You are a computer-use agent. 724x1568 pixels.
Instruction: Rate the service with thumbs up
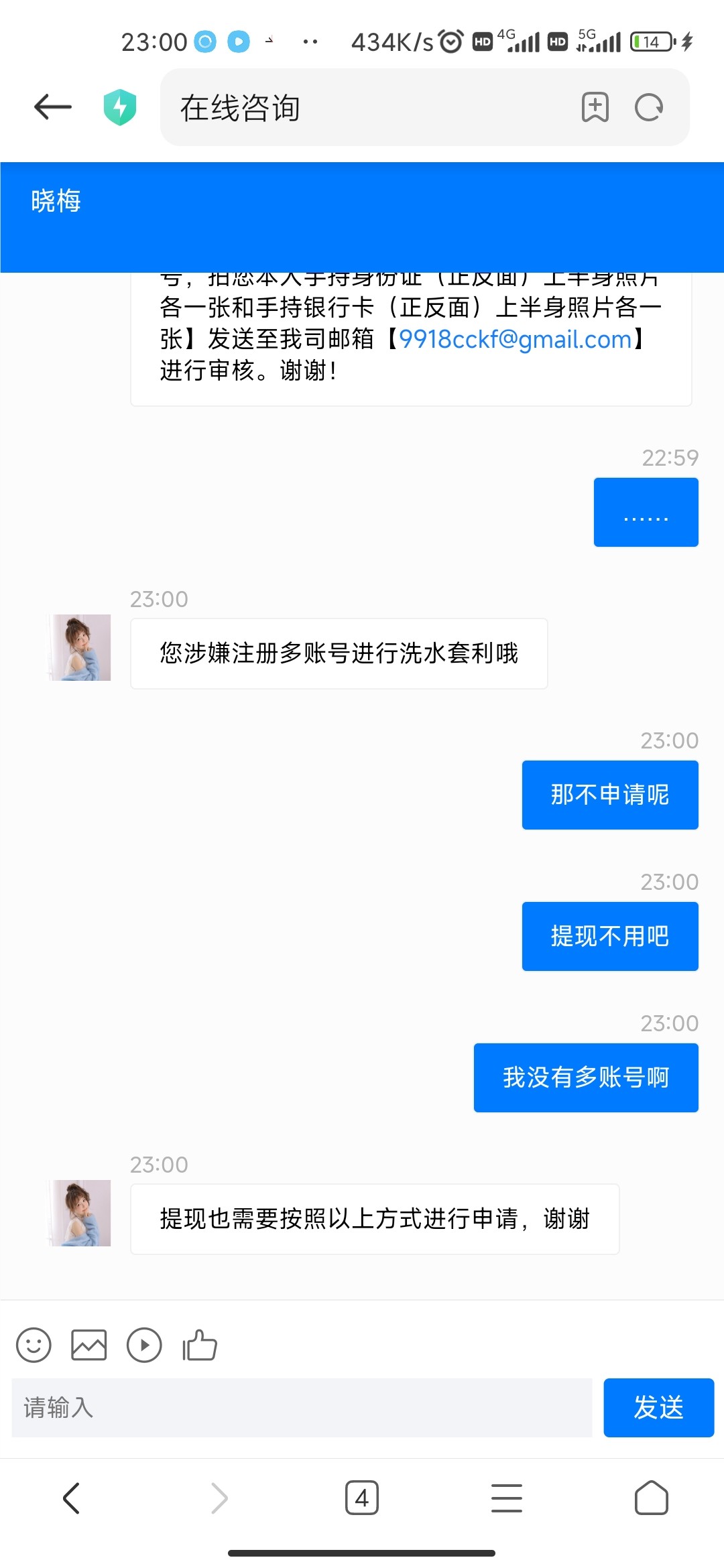click(x=200, y=1345)
